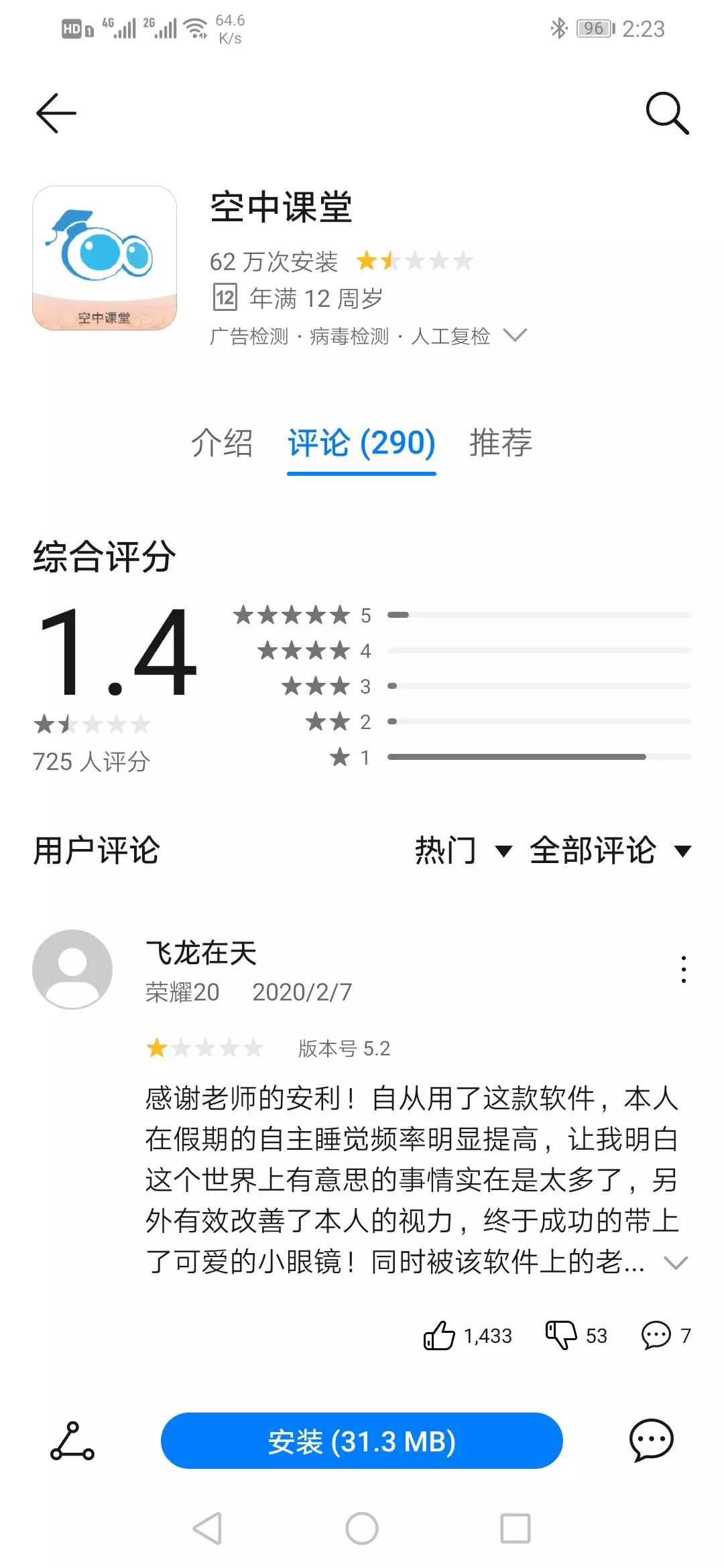The height and width of the screenshot is (1568, 724).
Task: Open 飞龙在天's profile avatar
Action: [72, 969]
